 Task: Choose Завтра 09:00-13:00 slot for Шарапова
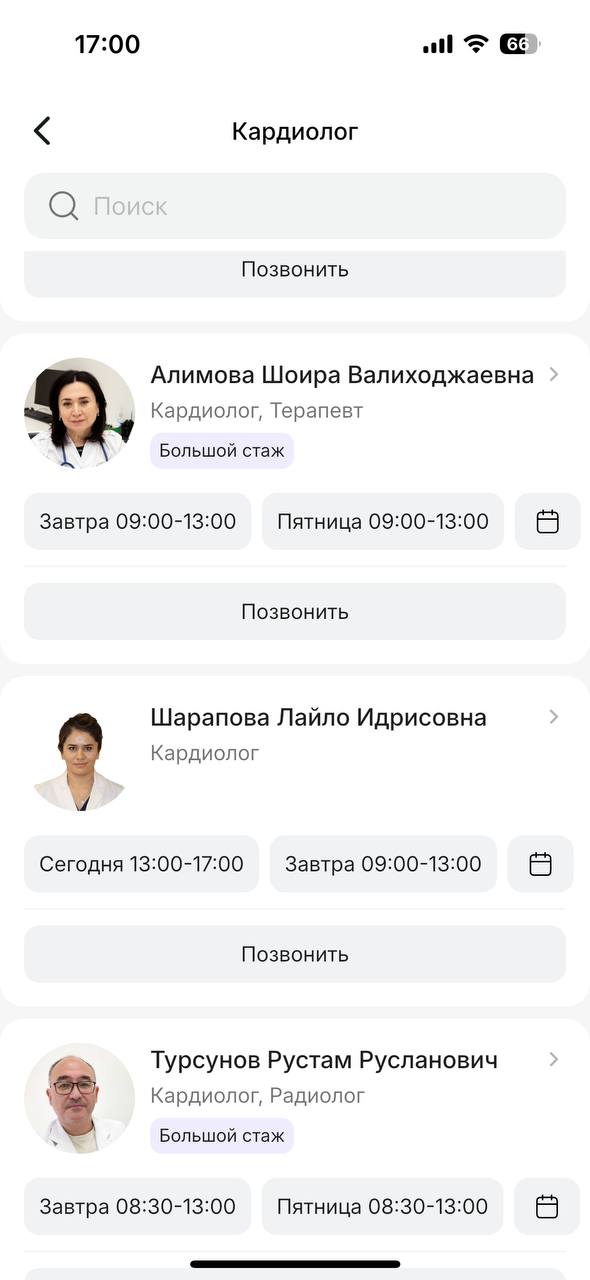(x=383, y=864)
